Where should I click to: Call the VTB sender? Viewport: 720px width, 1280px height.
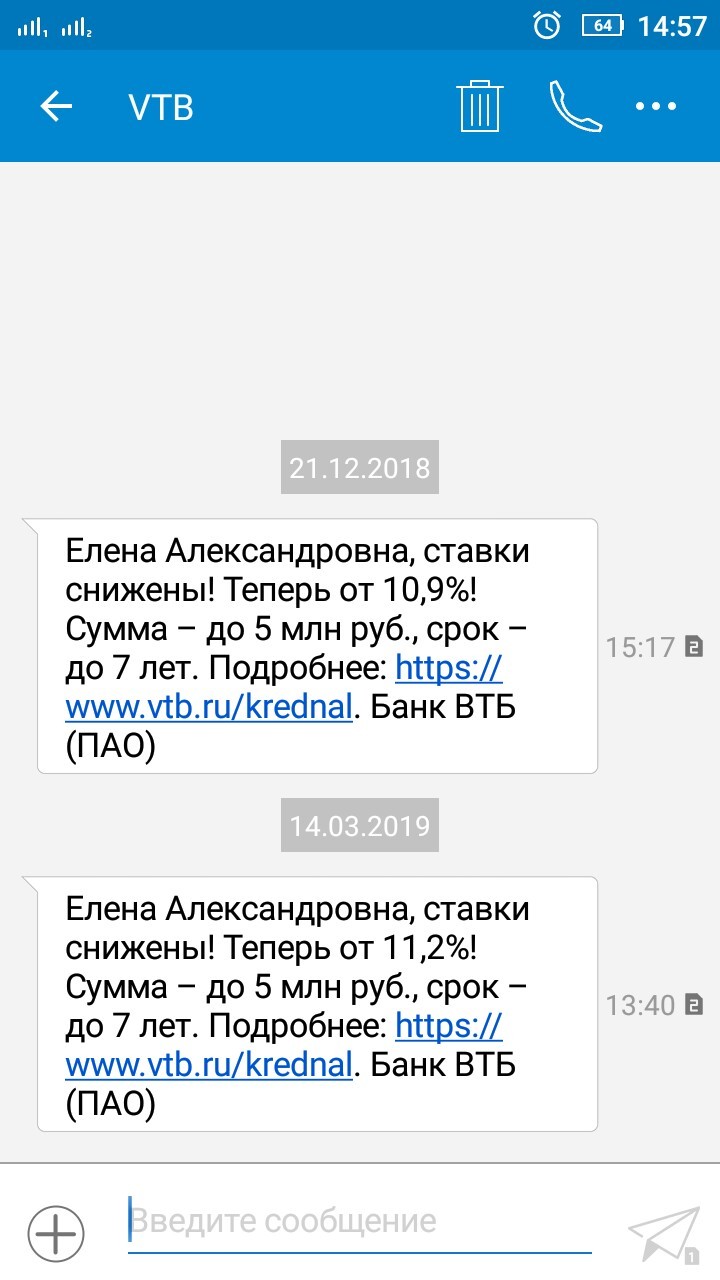pyautogui.click(x=575, y=106)
